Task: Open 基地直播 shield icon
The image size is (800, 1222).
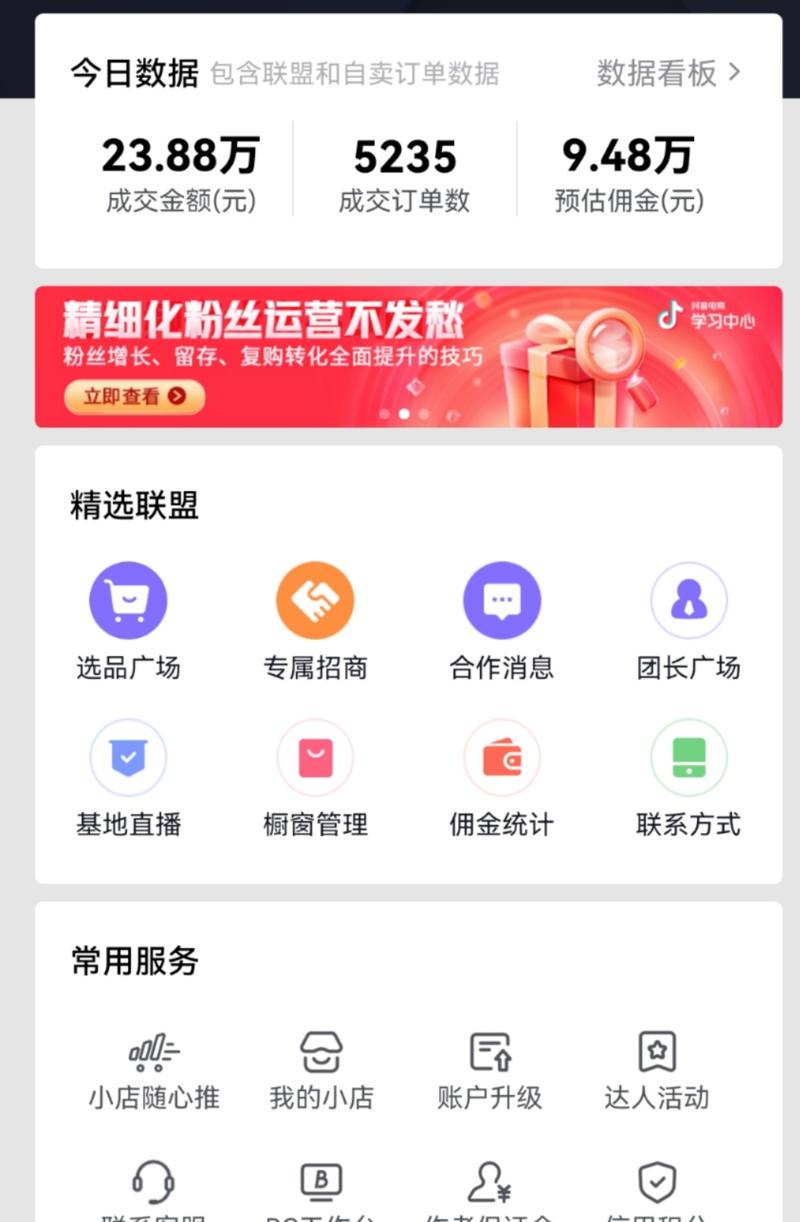Action: [128, 758]
